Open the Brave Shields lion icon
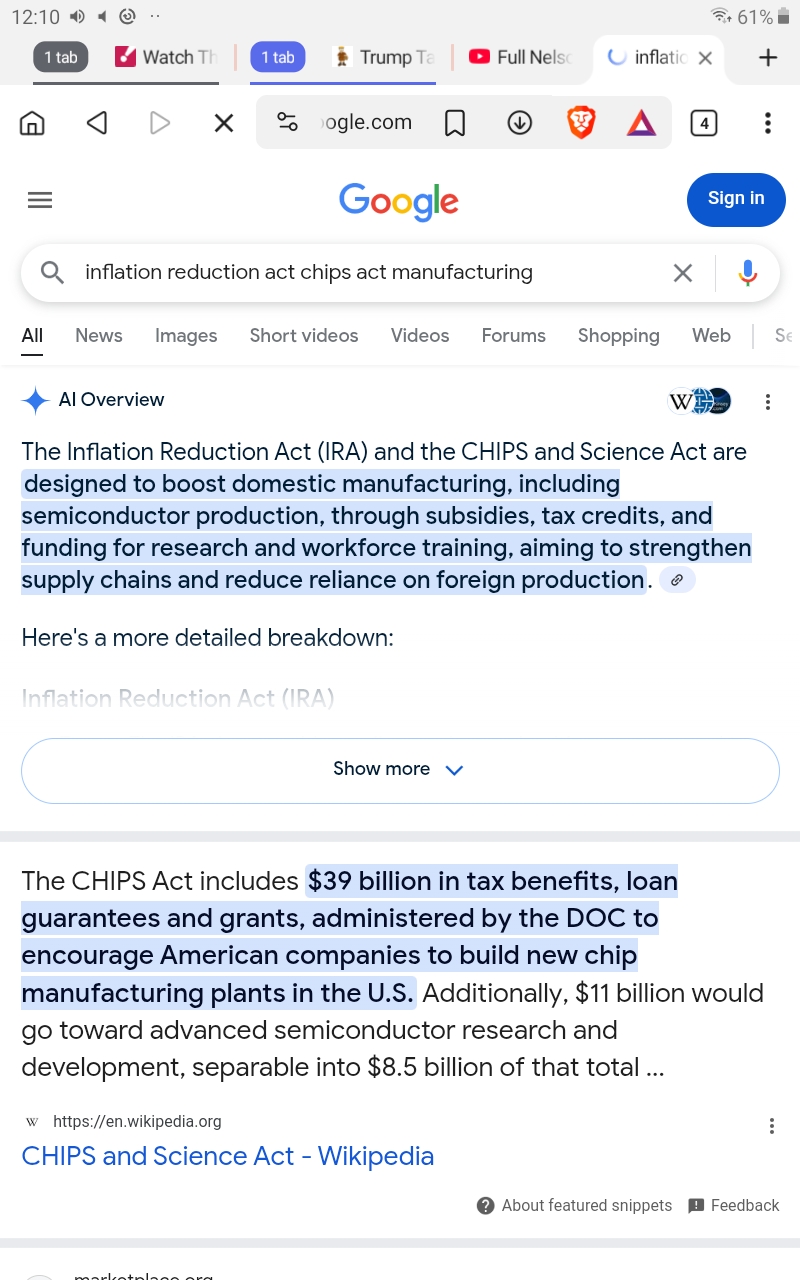Viewport: 800px width, 1280px height. 581,123
